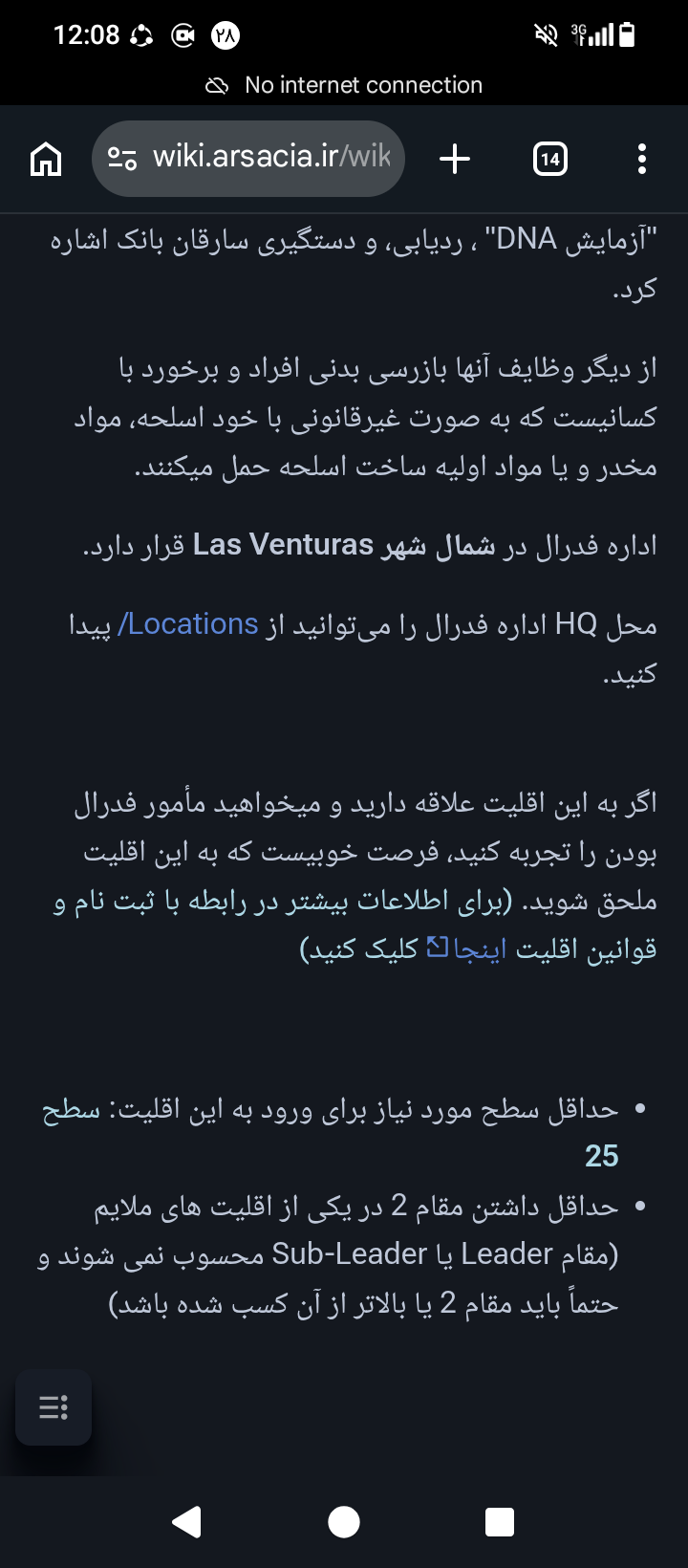Open the floating table of contents button
688x1568 pixels.
pos(54,1407)
